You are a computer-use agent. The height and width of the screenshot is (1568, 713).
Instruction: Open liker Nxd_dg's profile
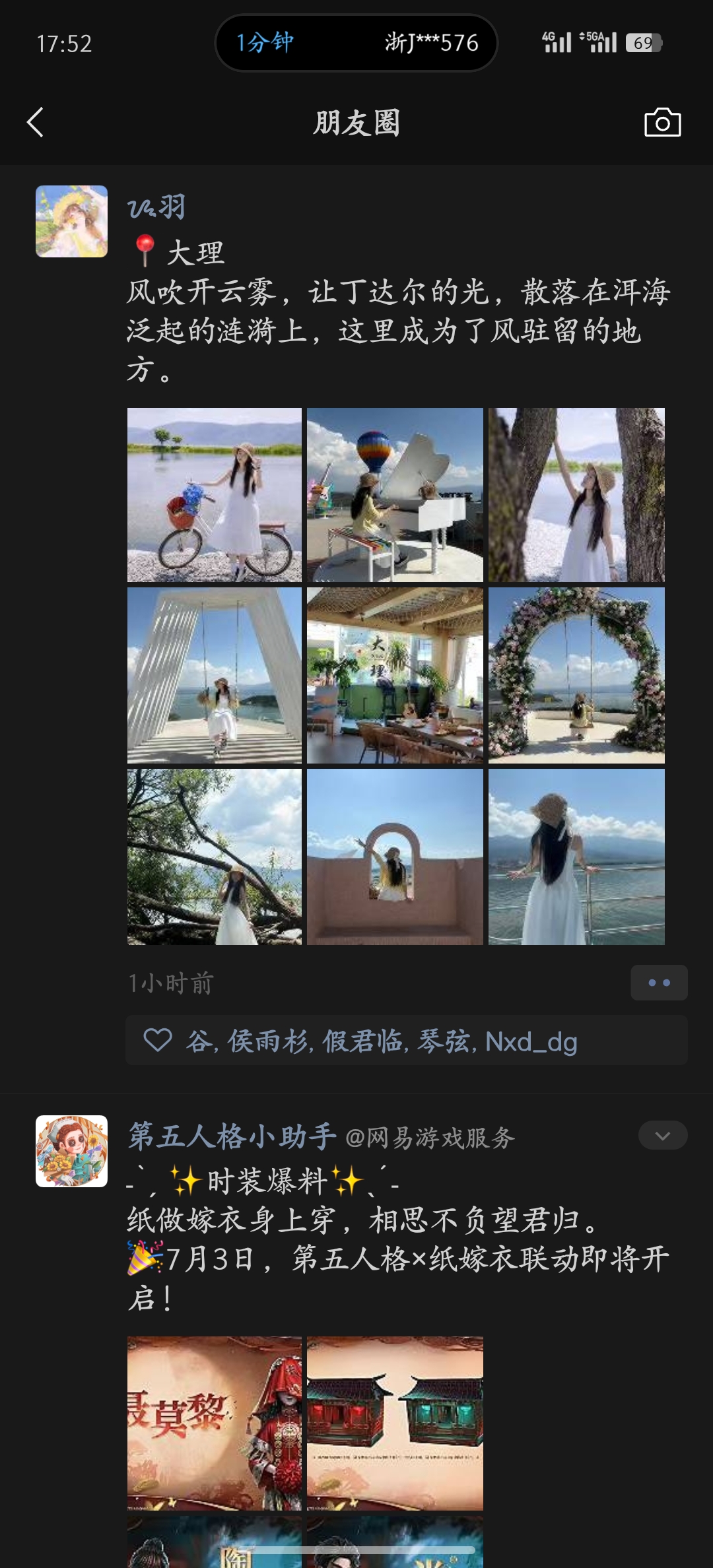point(531,1041)
